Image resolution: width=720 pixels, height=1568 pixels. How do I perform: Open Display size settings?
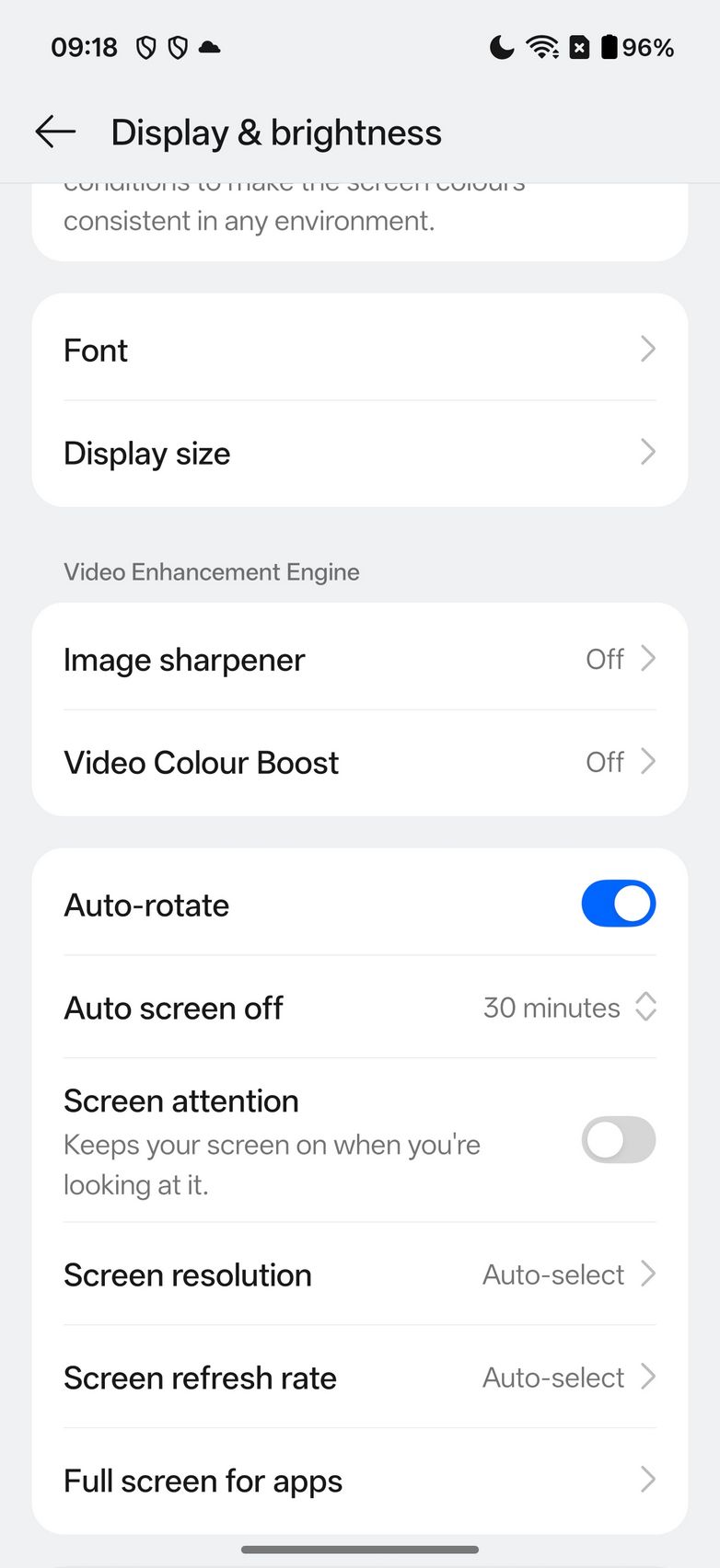point(359,453)
